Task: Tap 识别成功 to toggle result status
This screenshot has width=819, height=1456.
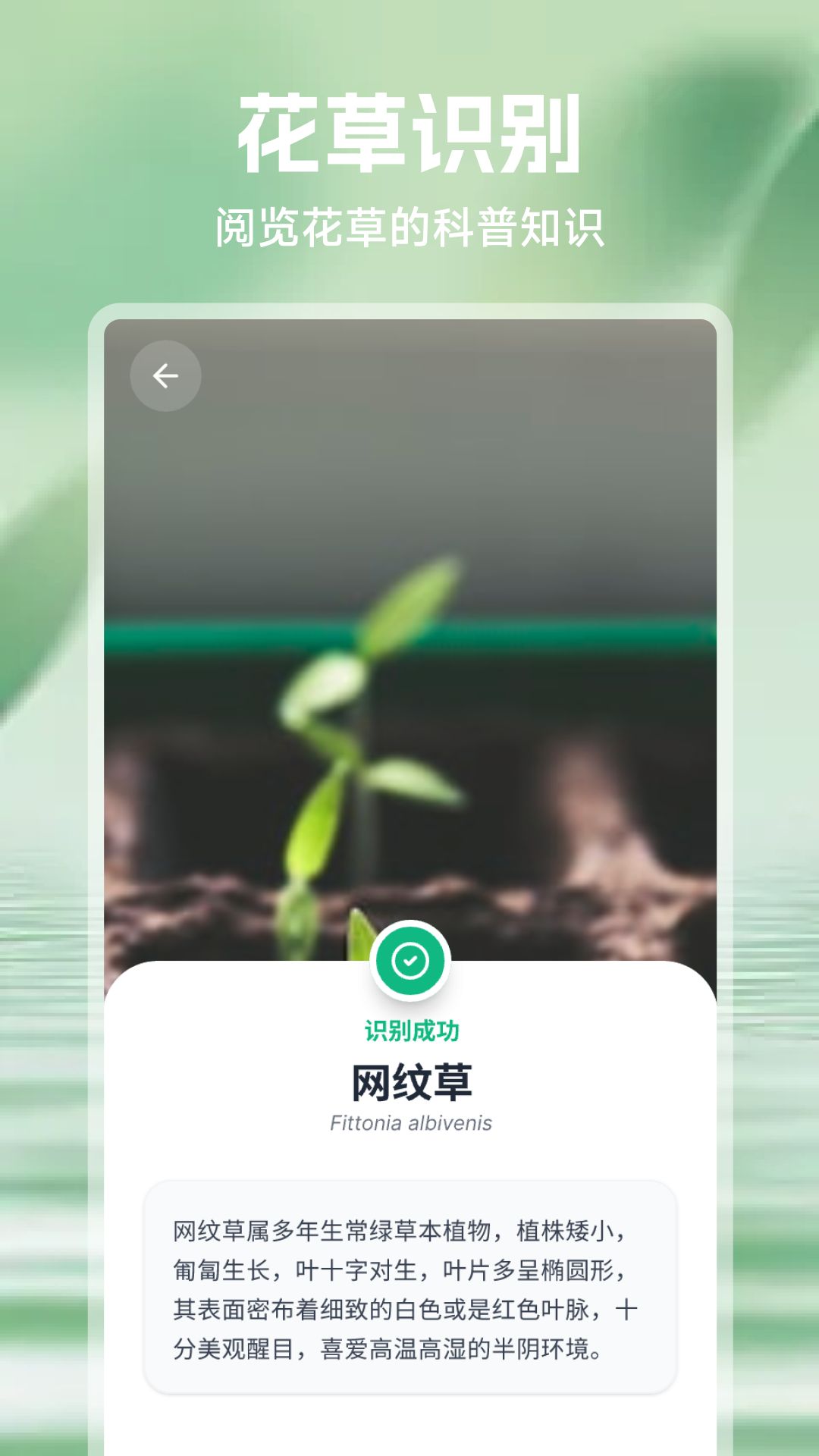Action: click(409, 1030)
